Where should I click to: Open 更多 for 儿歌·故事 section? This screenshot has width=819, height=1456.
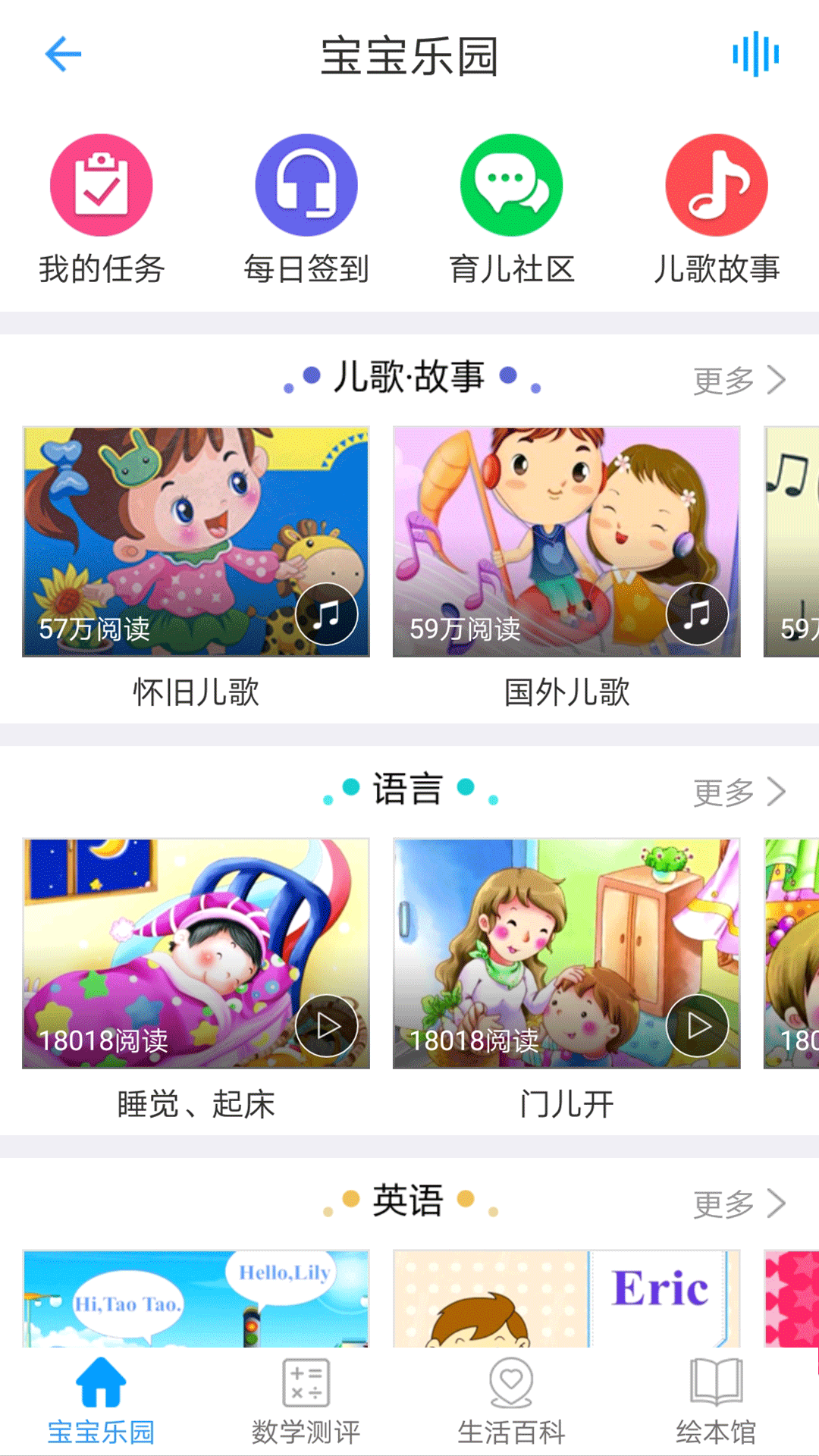[723, 379]
